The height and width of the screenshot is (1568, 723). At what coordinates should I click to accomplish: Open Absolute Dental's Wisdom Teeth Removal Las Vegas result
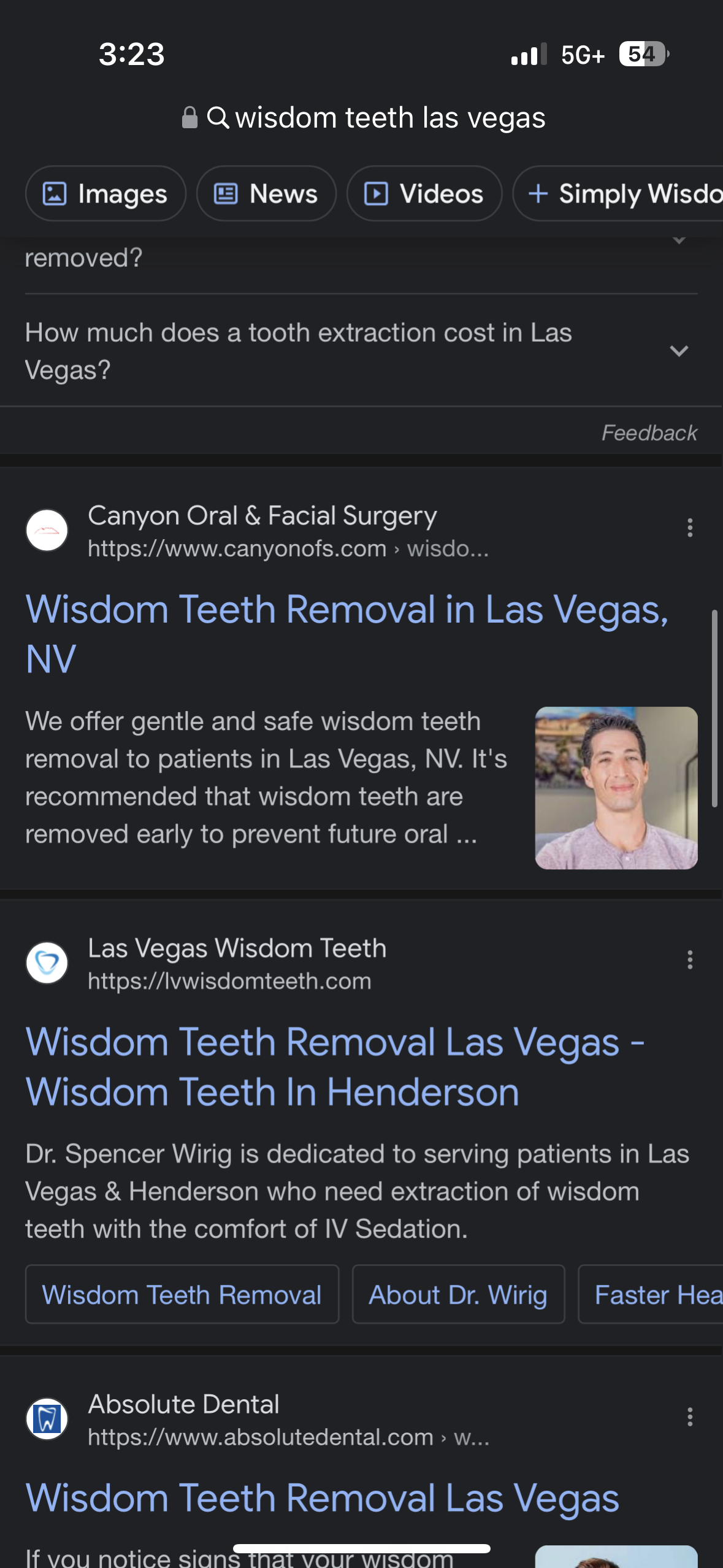(x=322, y=1499)
